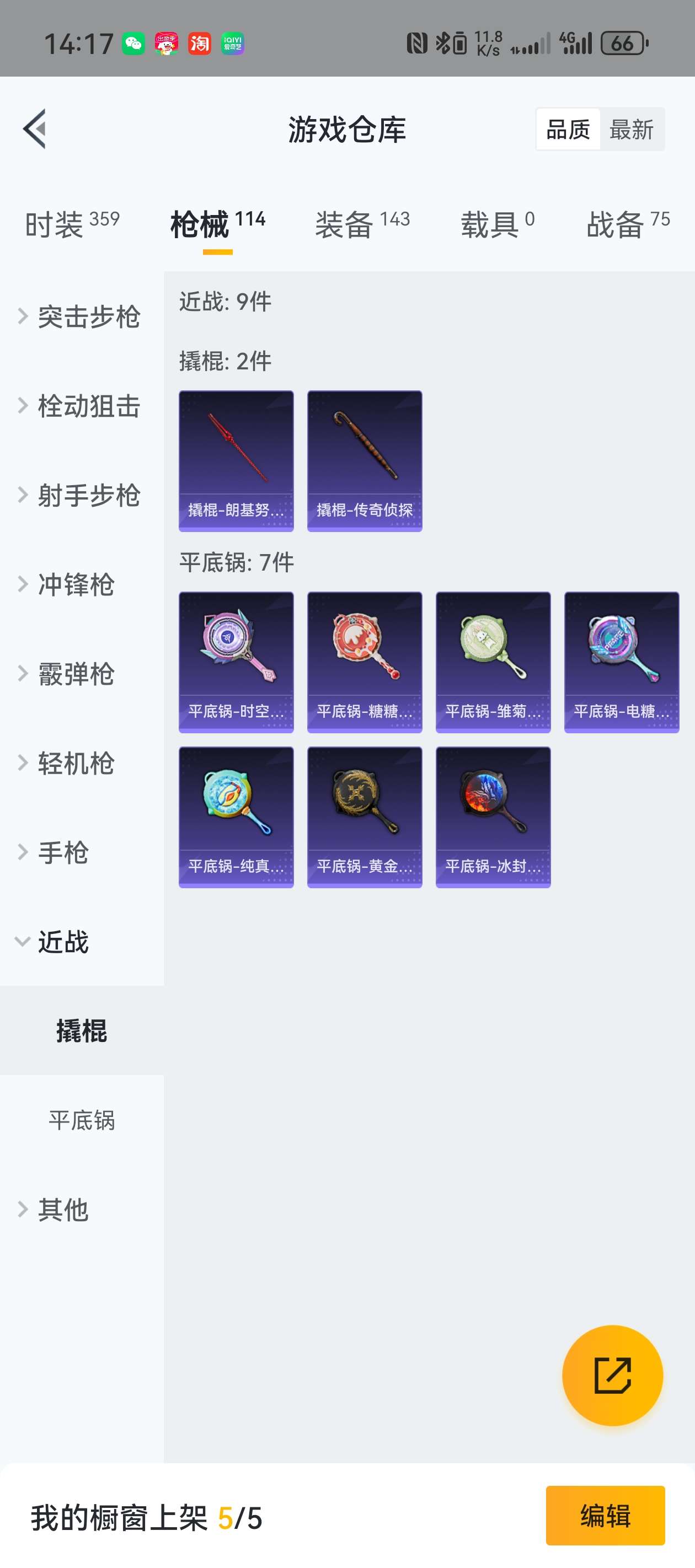The width and height of the screenshot is (695, 1568).
Task: Open the 平底锅-糖糖 pan skin
Action: (x=364, y=662)
